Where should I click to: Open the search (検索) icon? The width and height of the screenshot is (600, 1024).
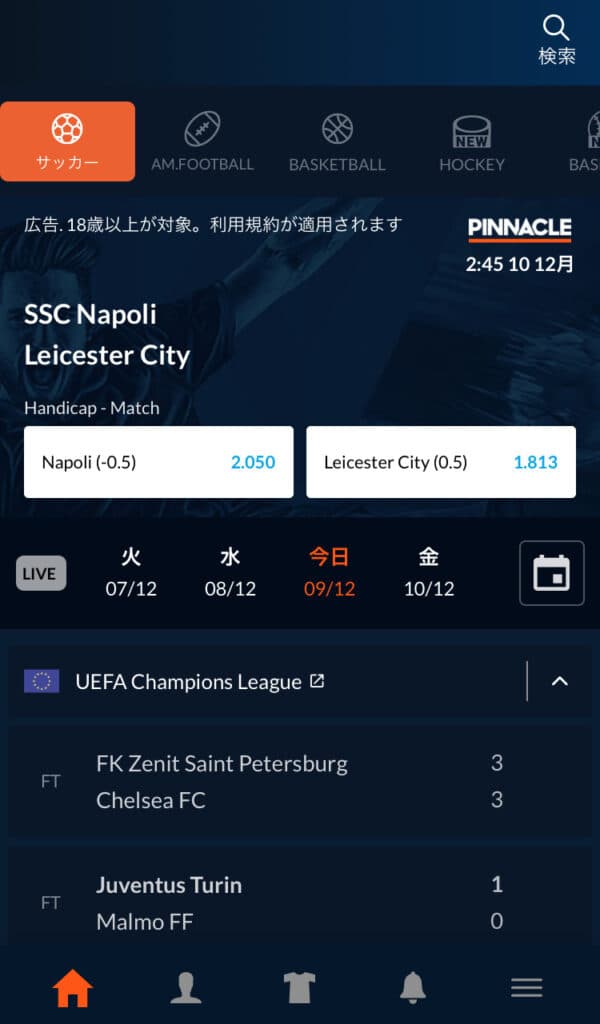556,40
